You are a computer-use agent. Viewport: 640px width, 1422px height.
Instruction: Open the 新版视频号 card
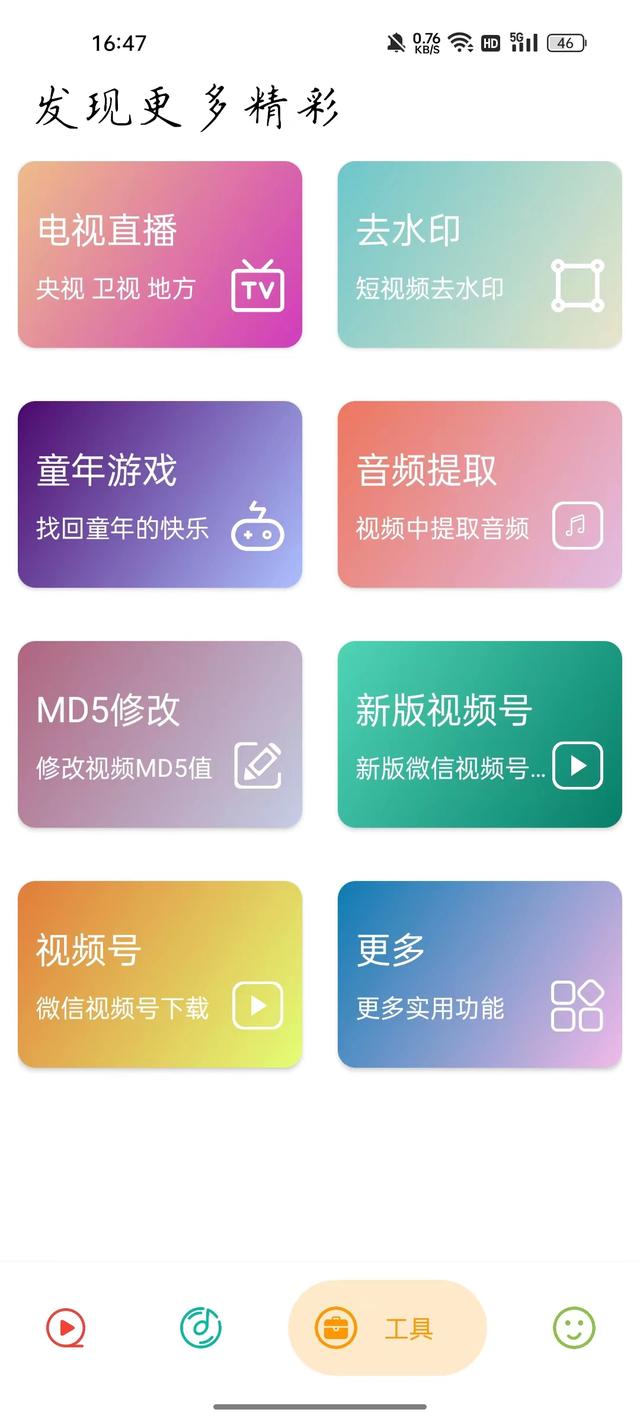tap(480, 735)
